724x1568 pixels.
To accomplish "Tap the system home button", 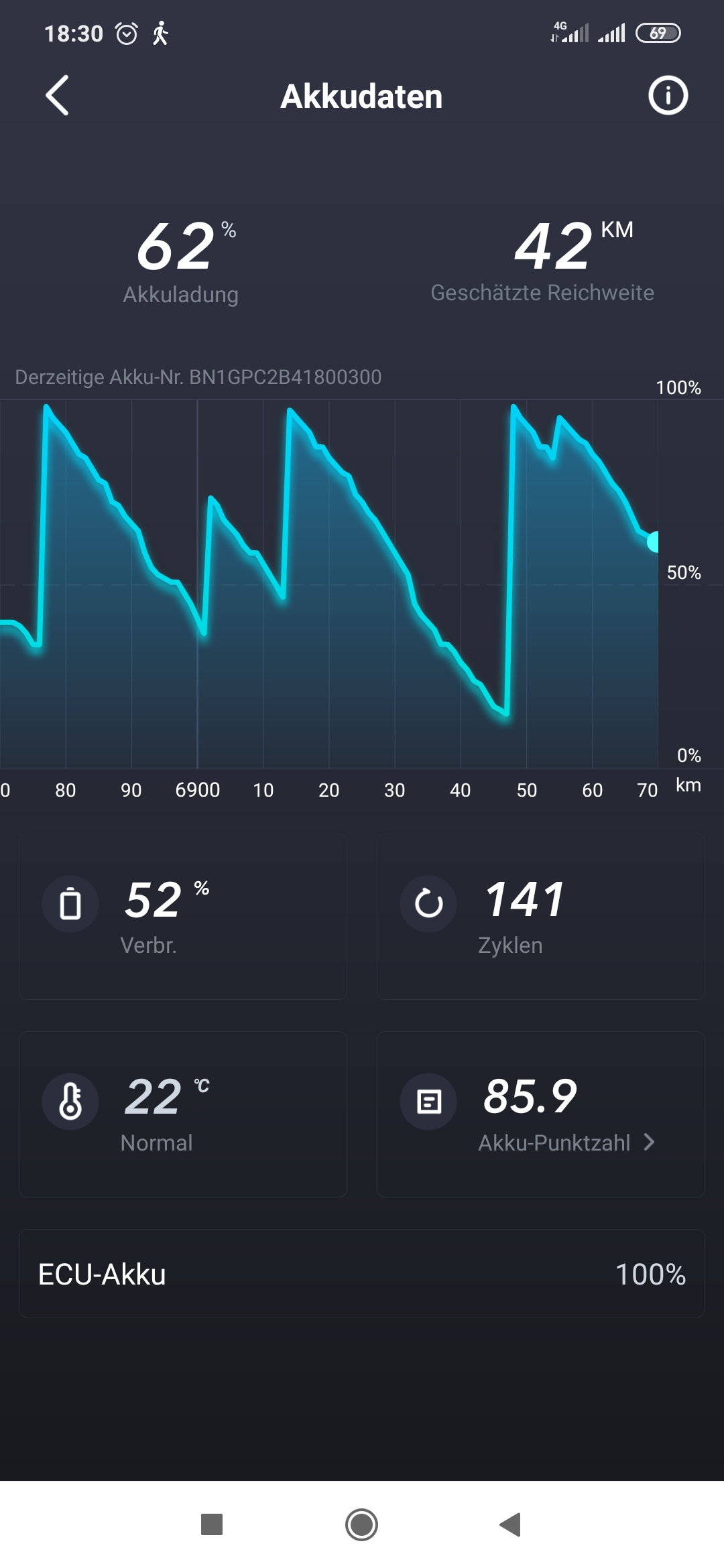I will coord(361,1524).
